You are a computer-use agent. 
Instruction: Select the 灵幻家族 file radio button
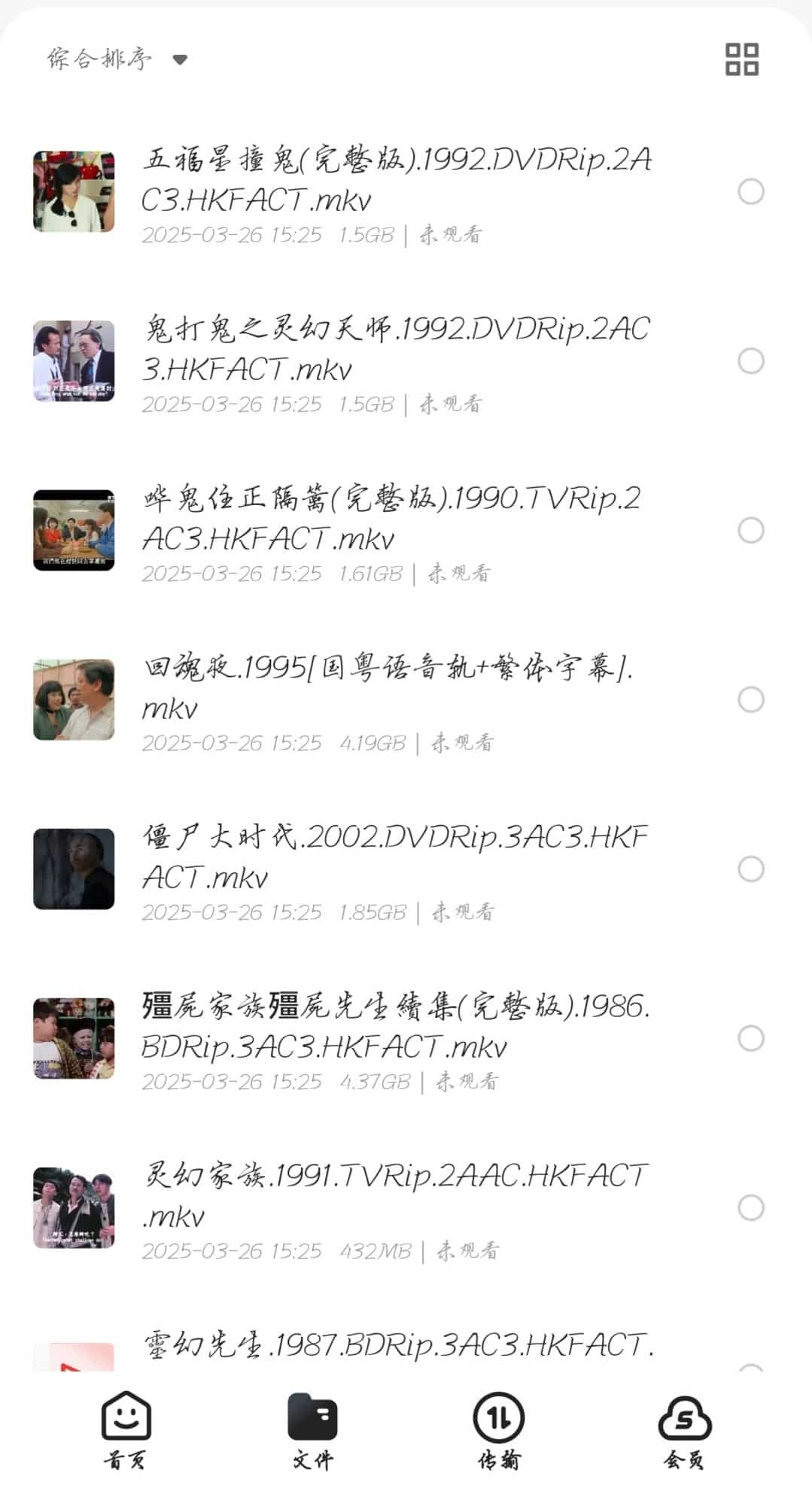(x=750, y=1207)
